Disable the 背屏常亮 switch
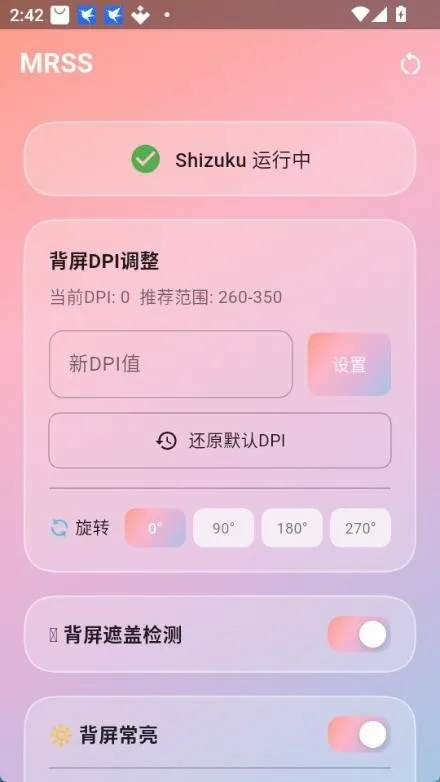Screen dimensions: 440x782 (359, 735)
